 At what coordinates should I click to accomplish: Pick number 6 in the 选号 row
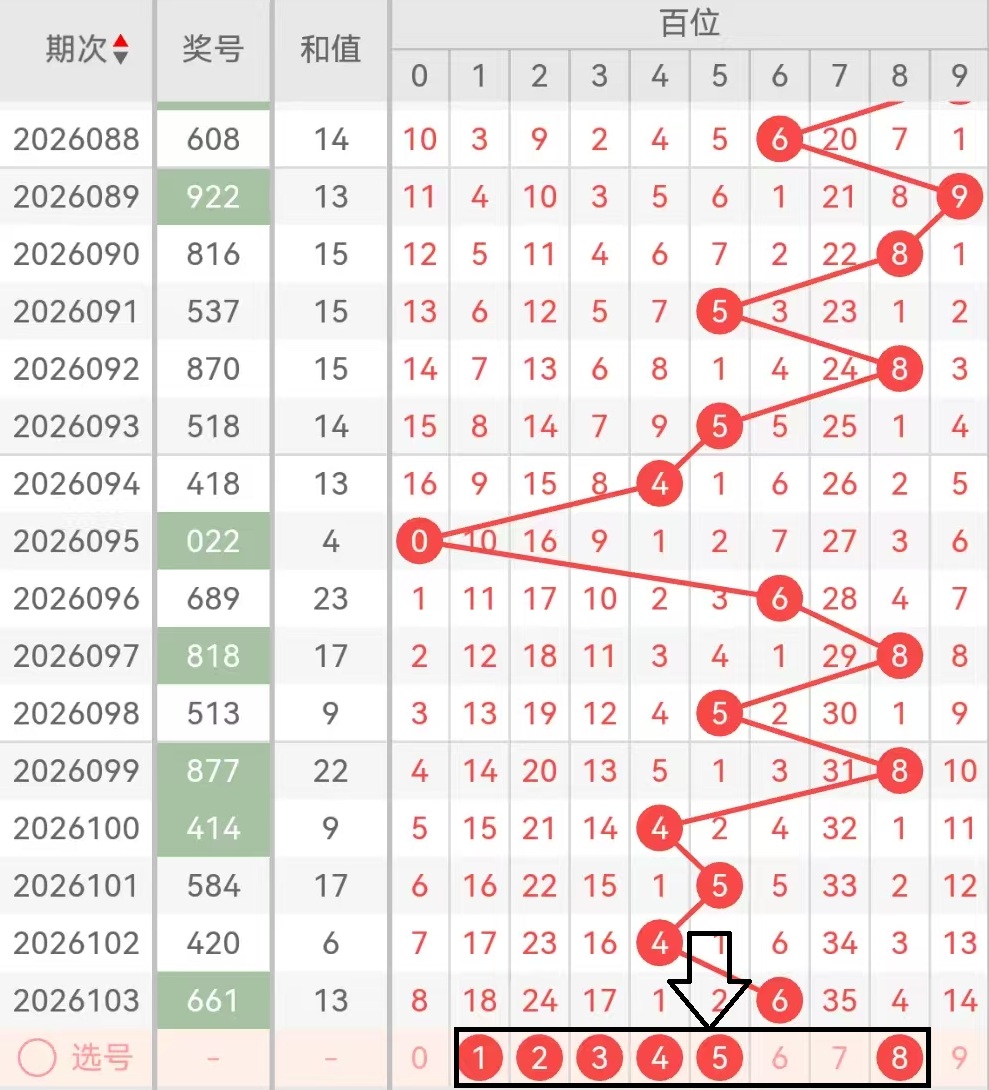(x=779, y=1058)
